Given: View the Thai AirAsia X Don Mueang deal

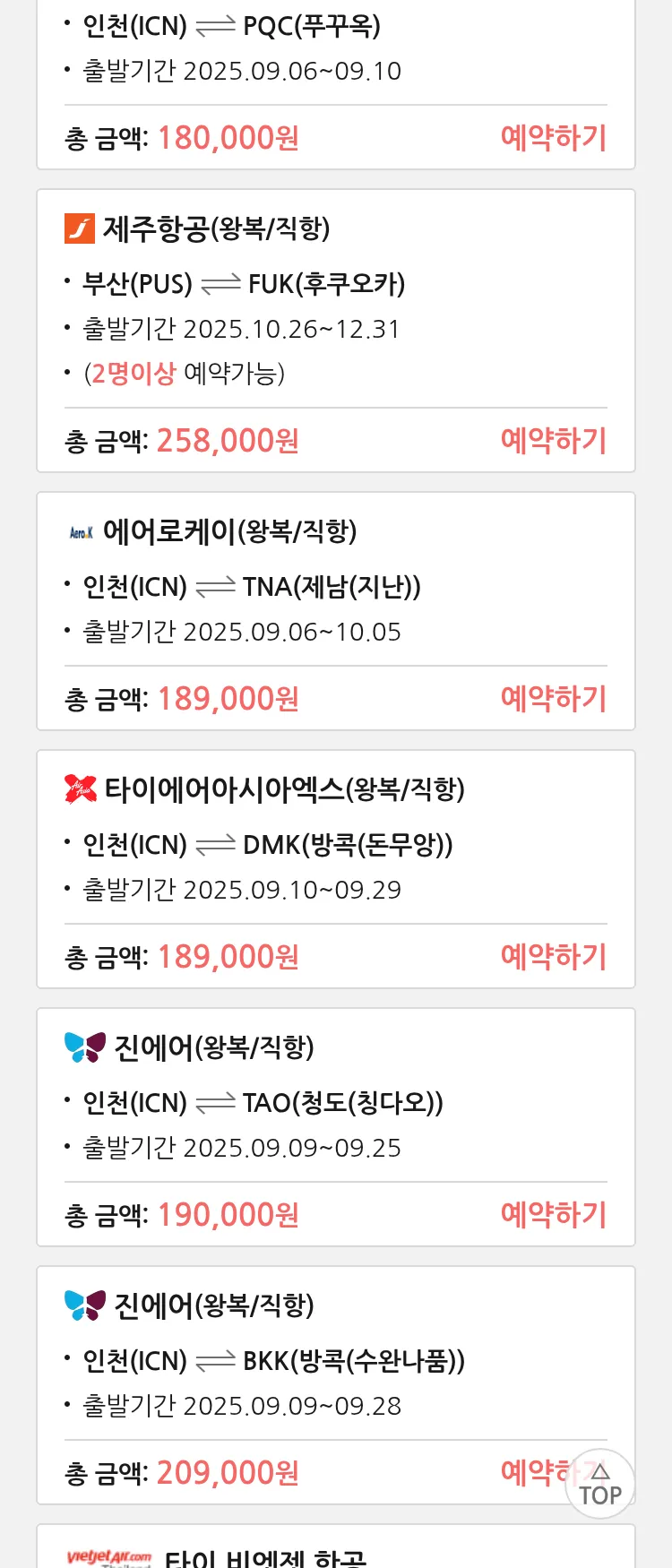Looking at the screenshot, I should pyautogui.click(x=335, y=840).
